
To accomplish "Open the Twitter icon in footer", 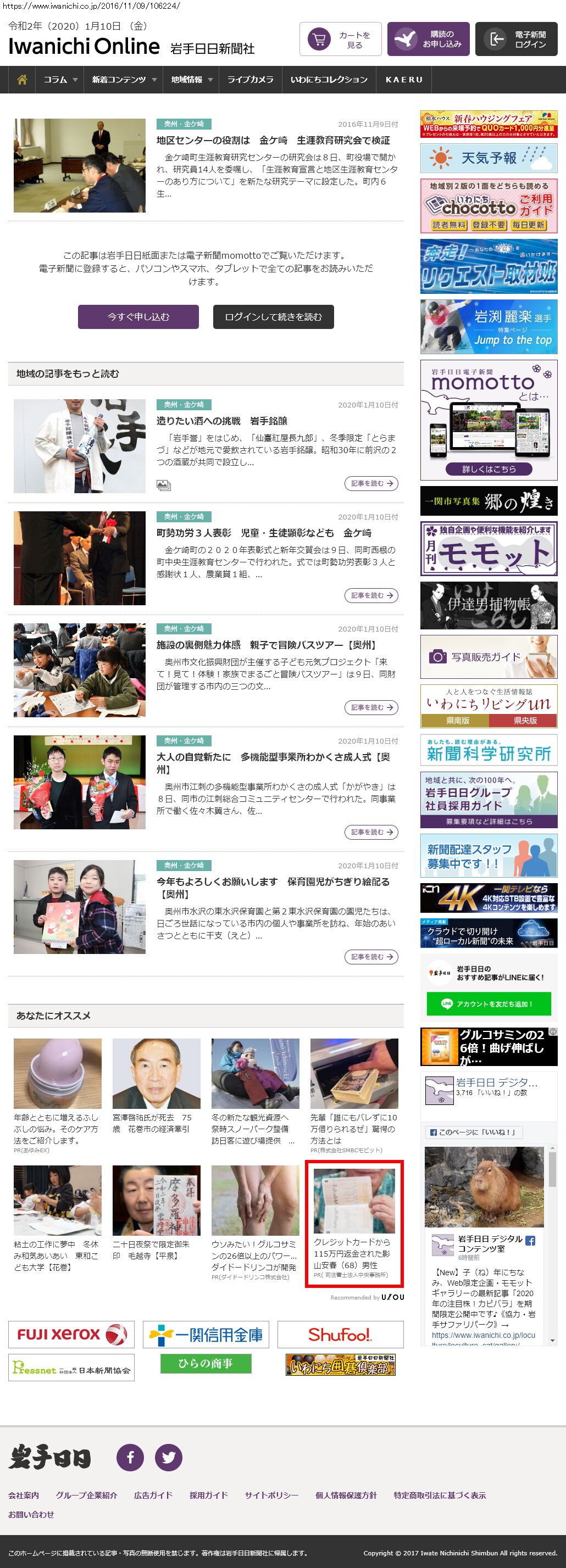I will 169,1457.
